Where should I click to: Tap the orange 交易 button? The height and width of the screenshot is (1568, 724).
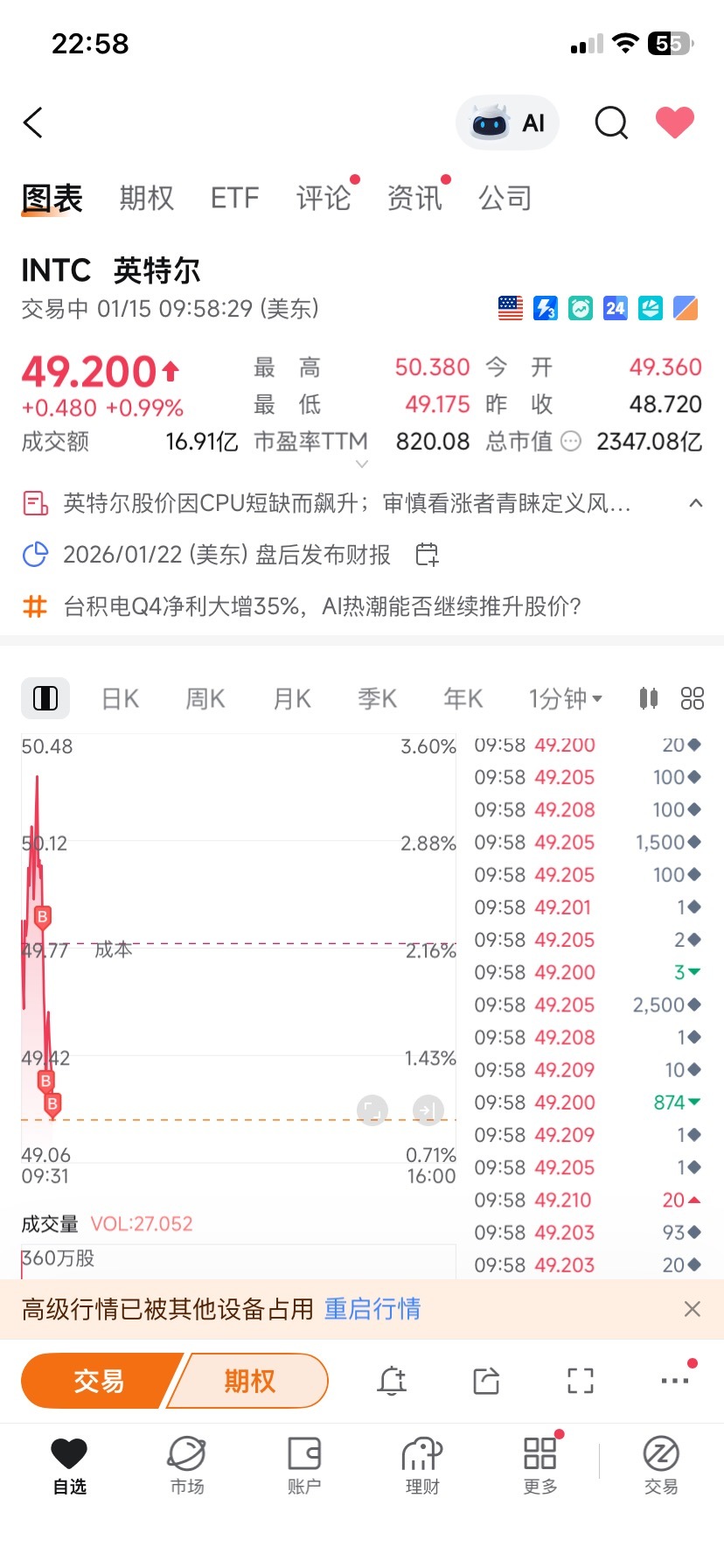point(99,1381)
